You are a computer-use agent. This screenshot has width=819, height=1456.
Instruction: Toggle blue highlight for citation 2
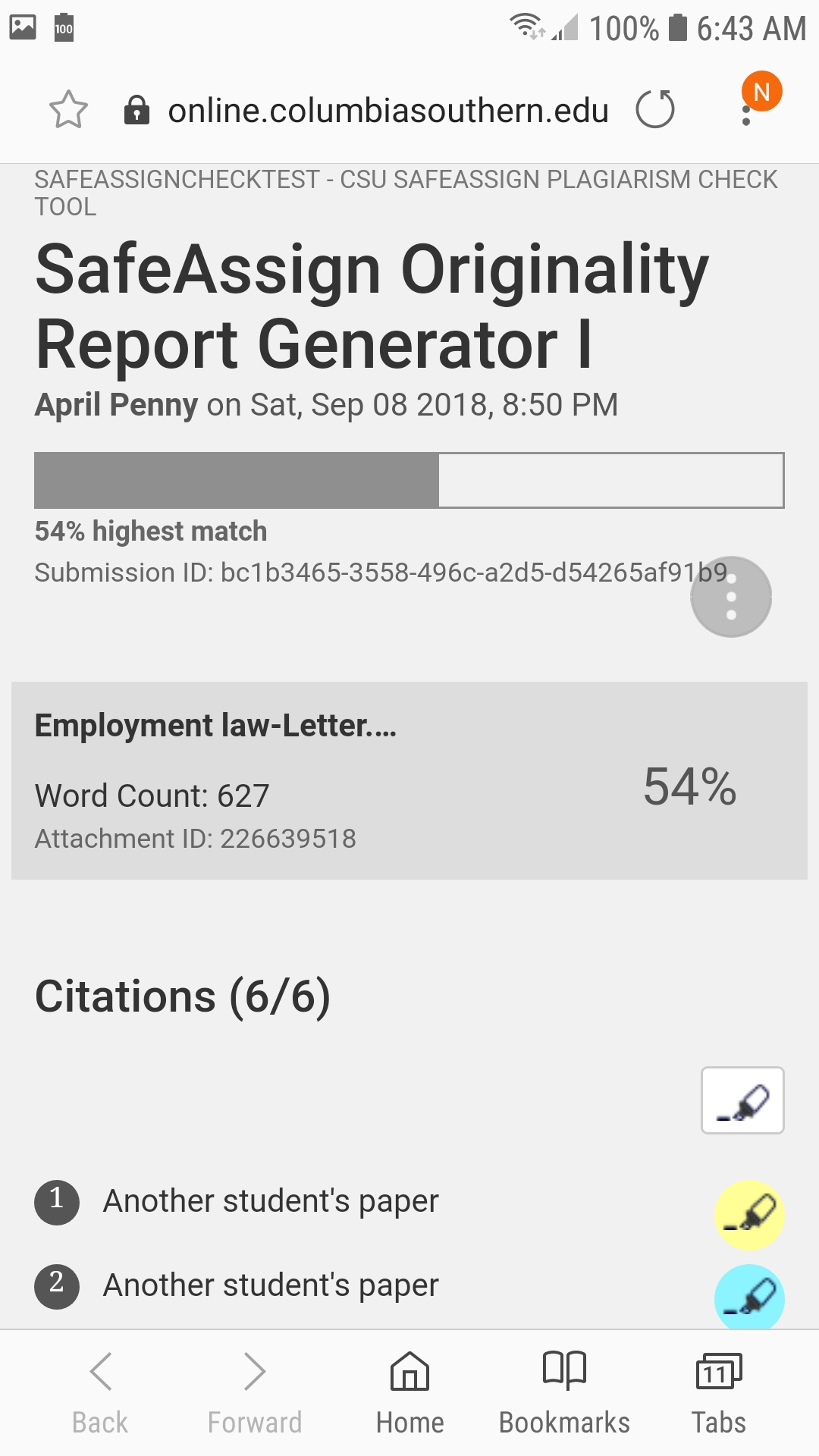749,1297
